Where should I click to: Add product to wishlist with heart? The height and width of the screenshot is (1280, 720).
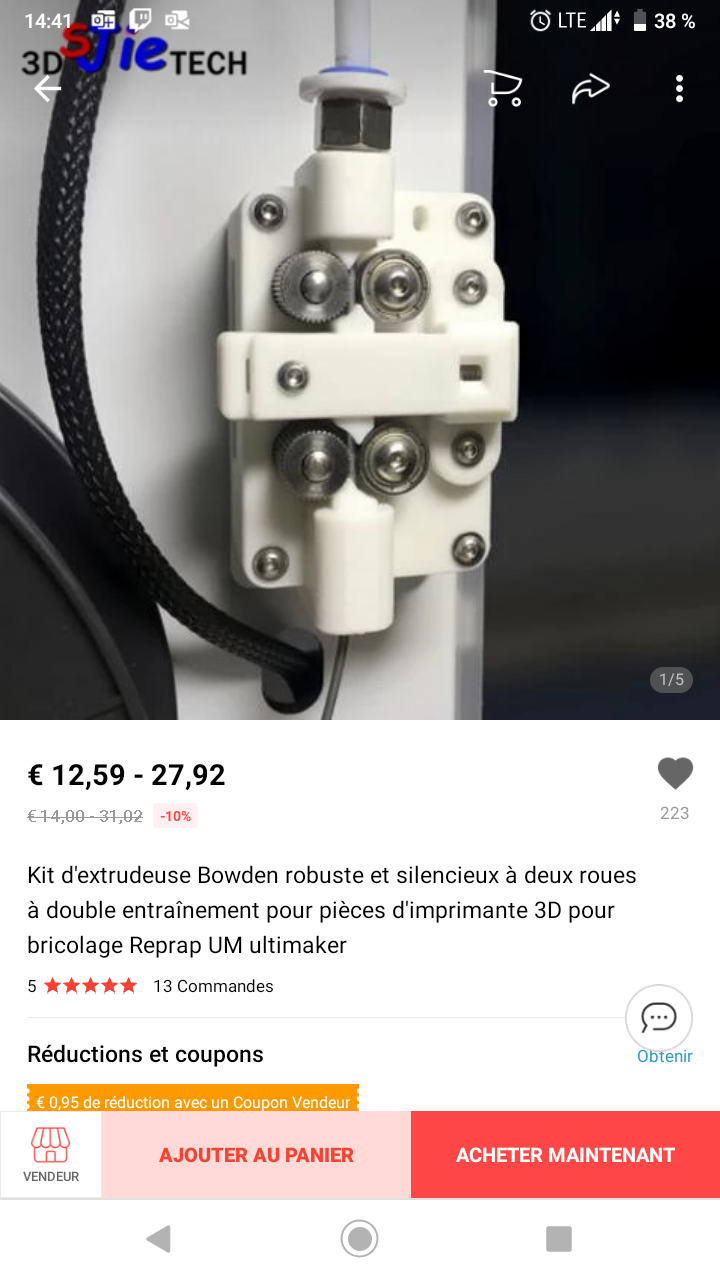(675, 773)
